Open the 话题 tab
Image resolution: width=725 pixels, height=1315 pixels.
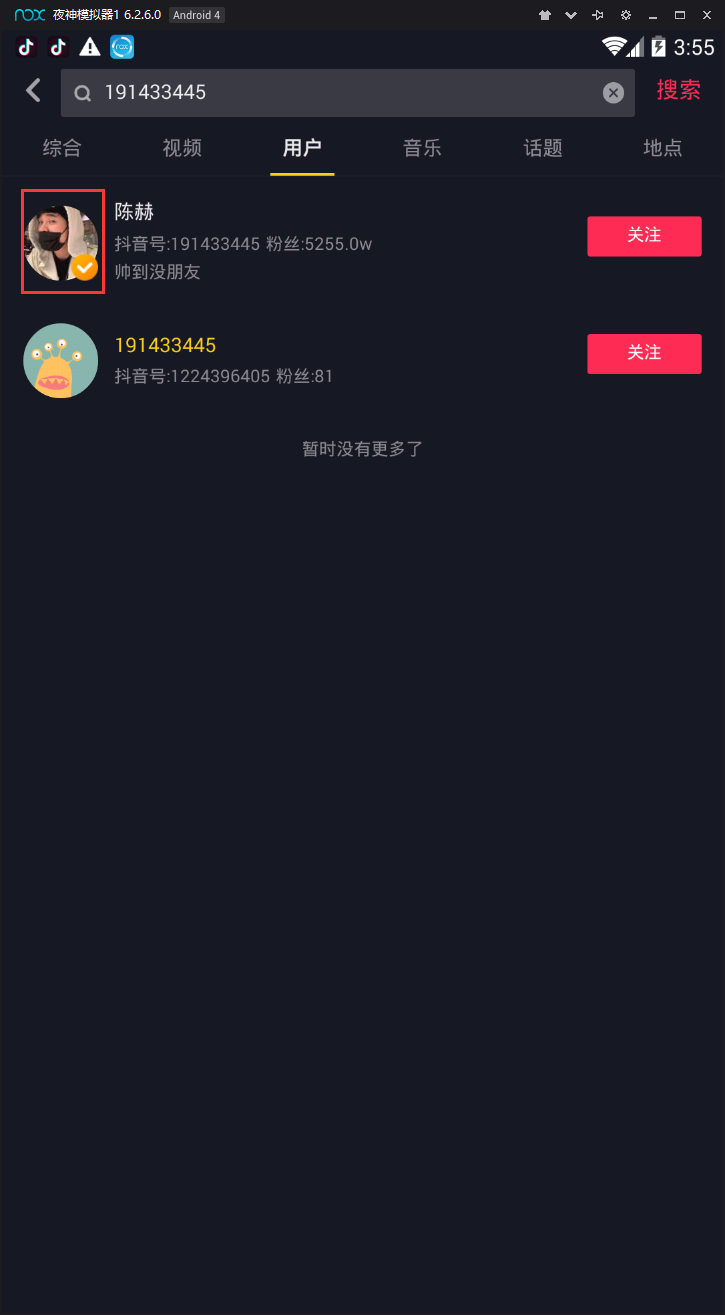pos(543,148)
